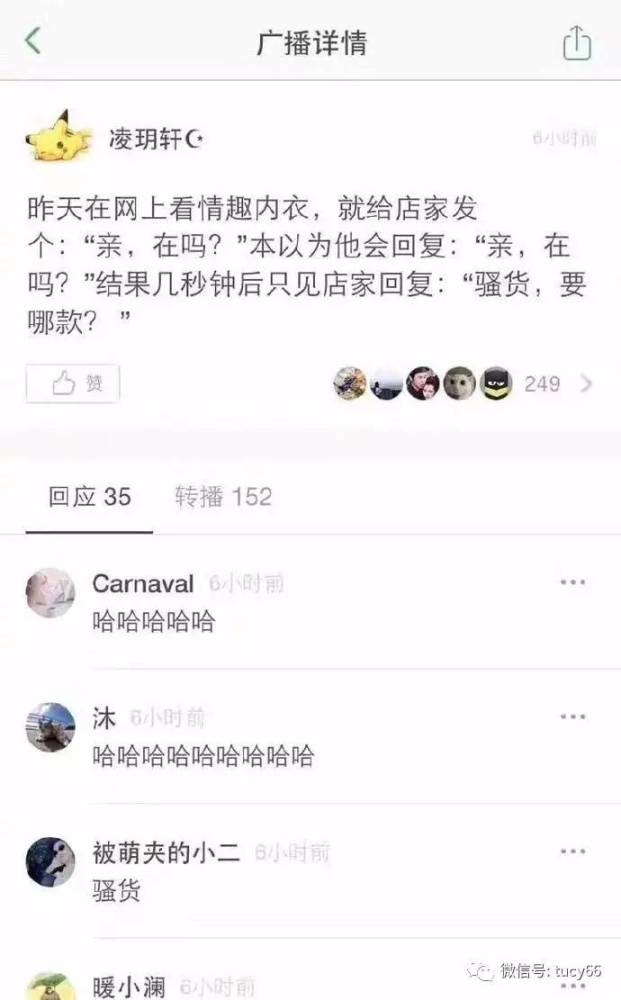Open the more options on 被萌夹的小二's reply

click(x=573, y=851)
